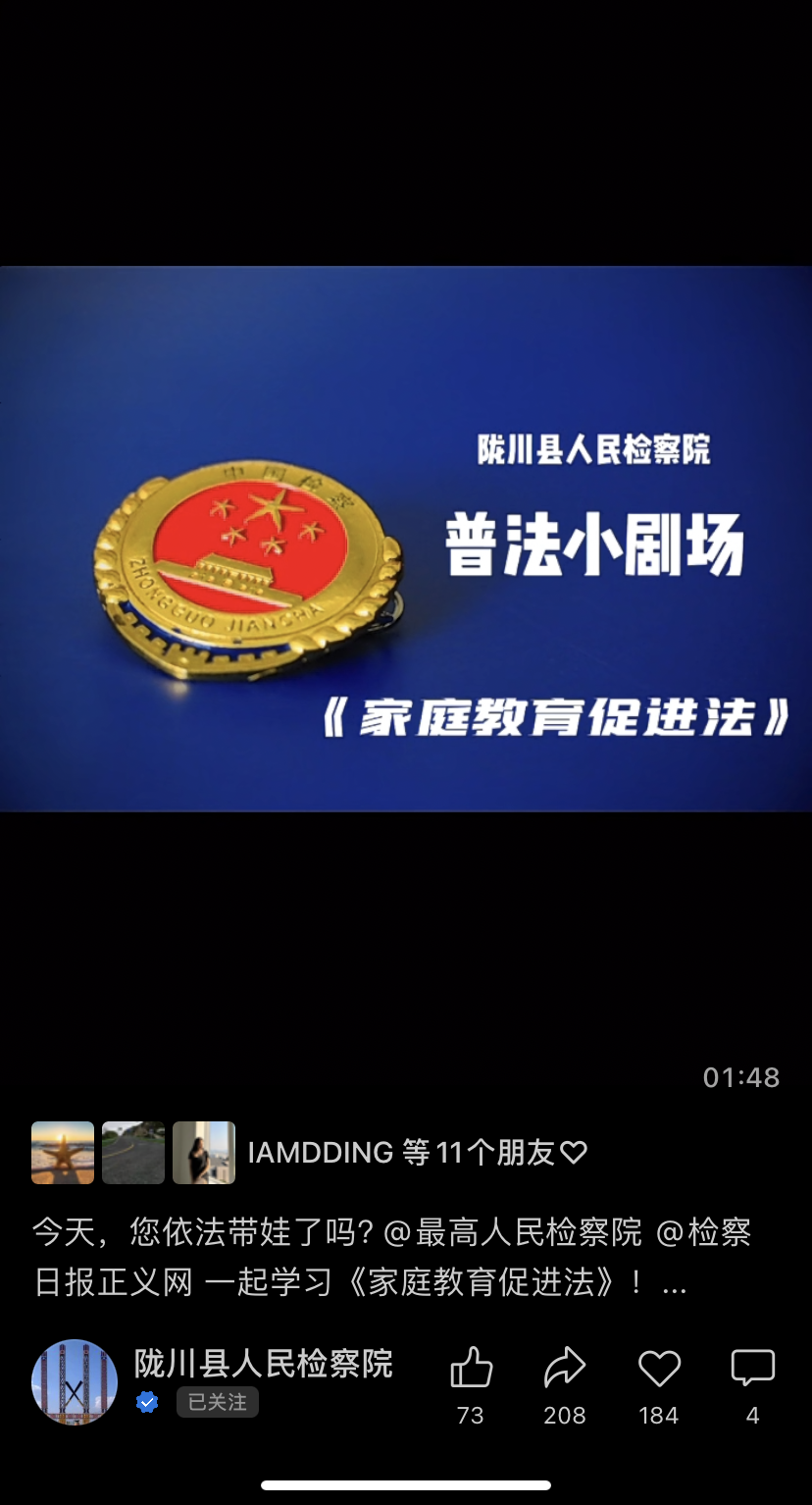This screenshot has height=1505, width=812.
Task: Like the video with thumbs-up icon
Action: pos(471,1367)
